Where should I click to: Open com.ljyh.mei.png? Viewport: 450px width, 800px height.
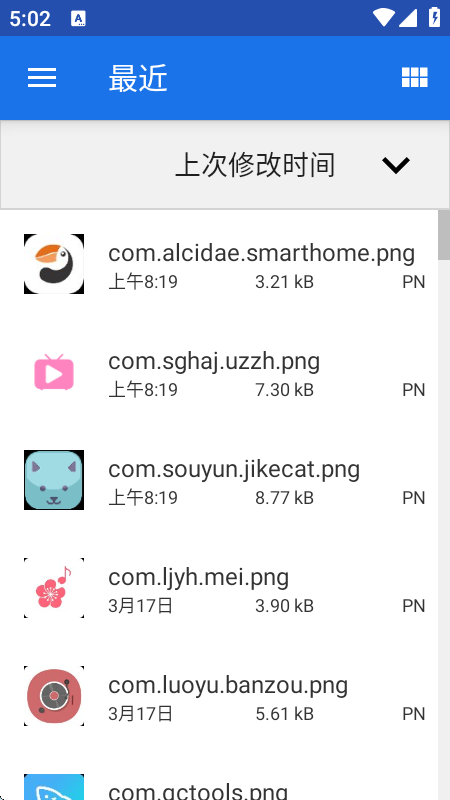click(x=219, y=588)
